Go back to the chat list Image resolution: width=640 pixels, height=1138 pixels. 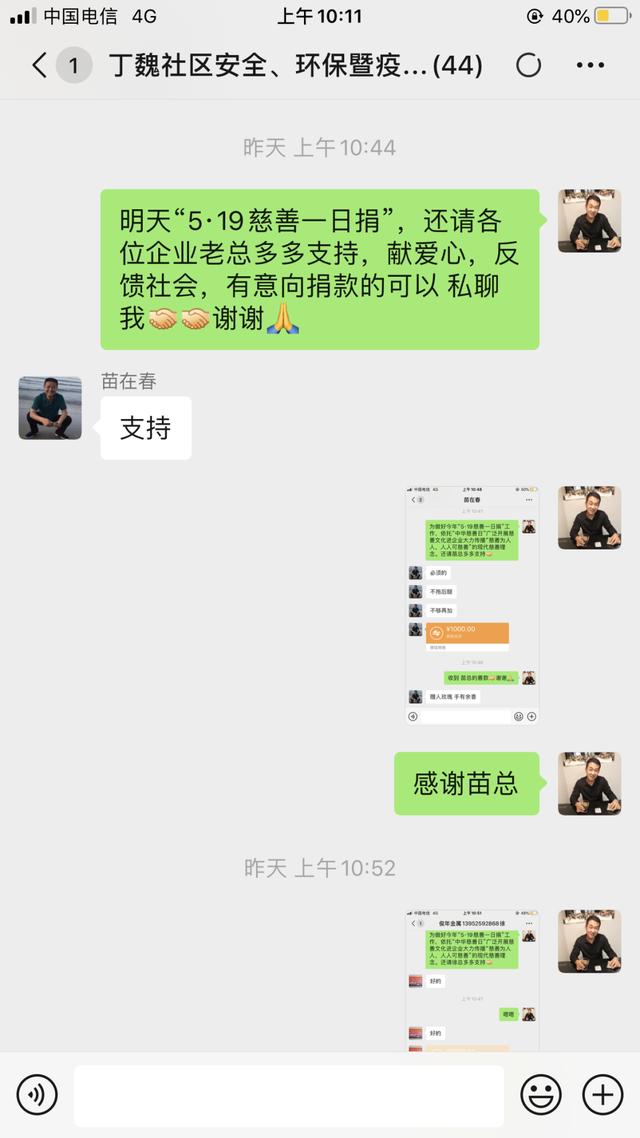tap(40, 66)
